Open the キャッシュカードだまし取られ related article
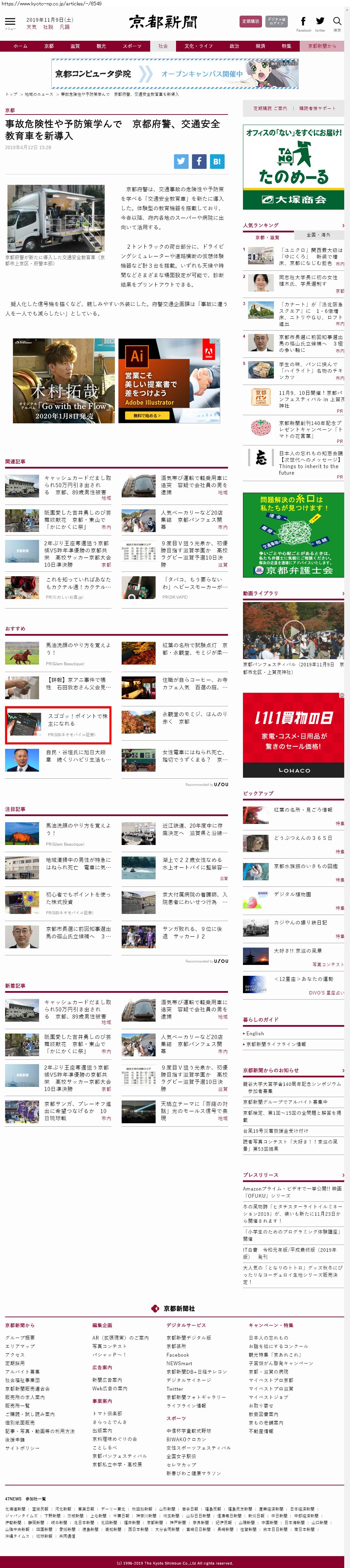Image resolution: width=350 pixels, height=1568 pixels. click(78, 485)
